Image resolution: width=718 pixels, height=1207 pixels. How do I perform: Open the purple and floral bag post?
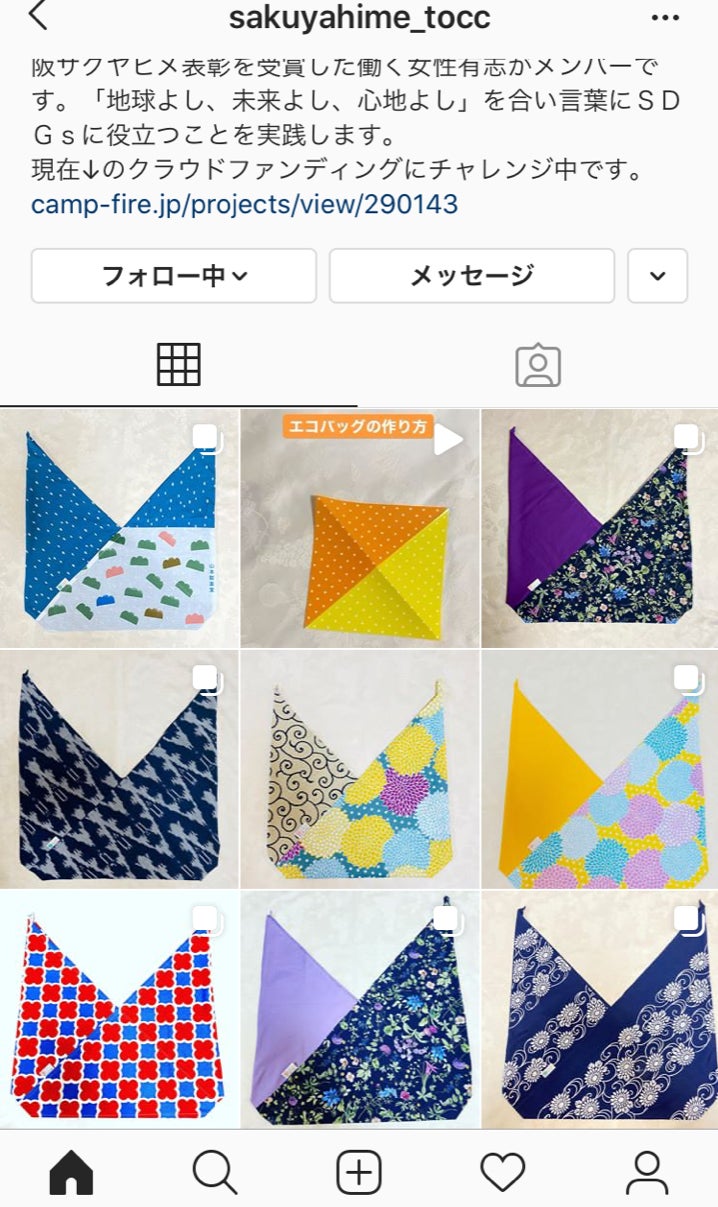[600, 528]
